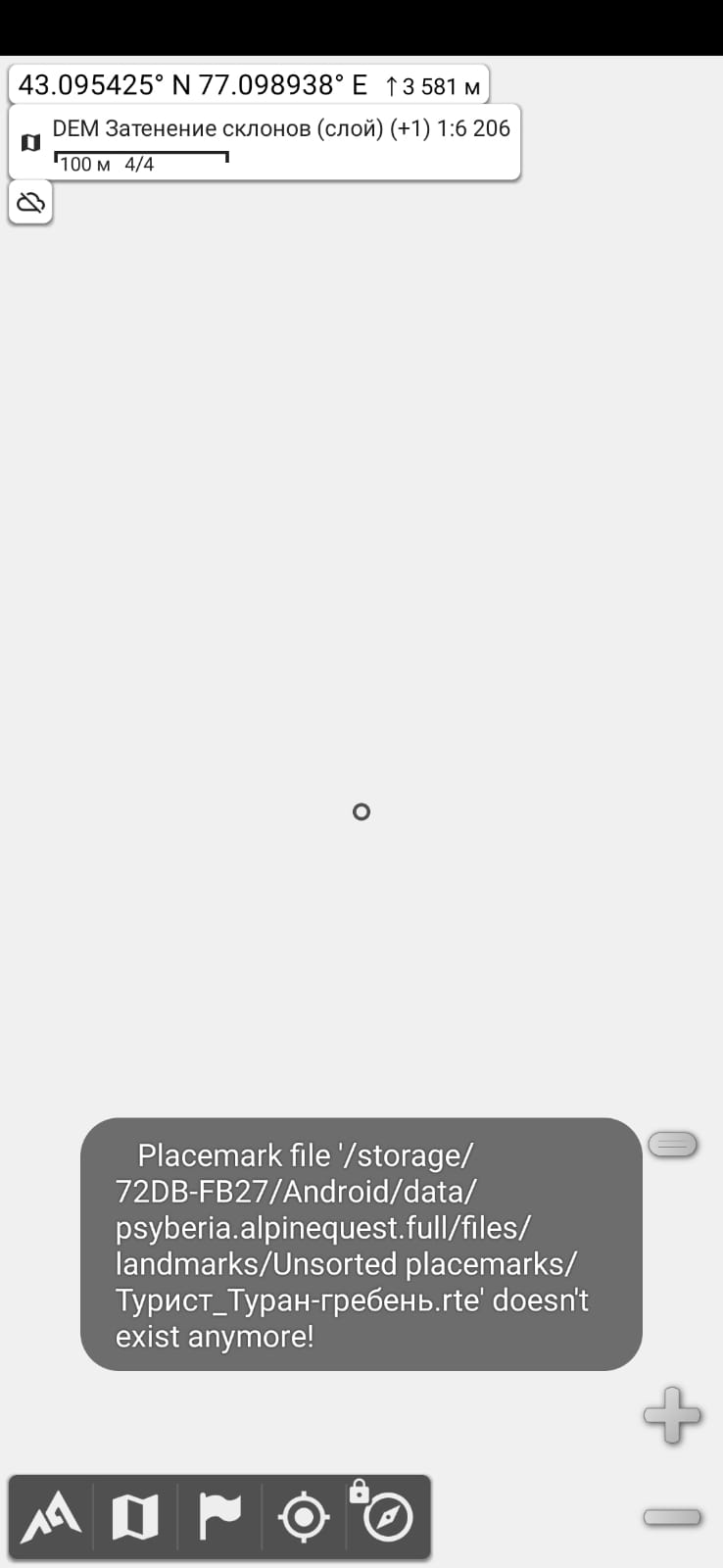This screenshot has width=723, height=1568.
Task: Open the placemarks flag menu
Action: pos(219,1517)
